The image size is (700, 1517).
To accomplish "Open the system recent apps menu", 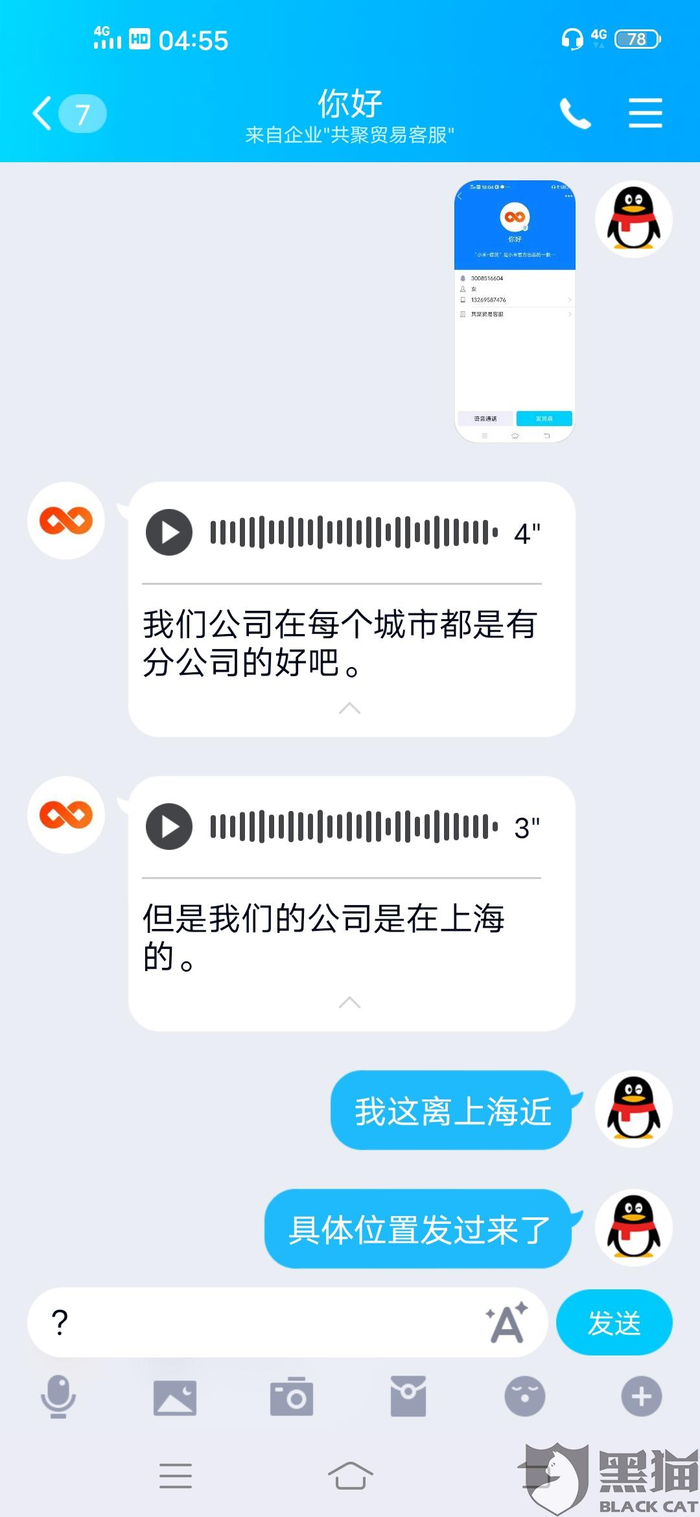I will pos(175,1475).
